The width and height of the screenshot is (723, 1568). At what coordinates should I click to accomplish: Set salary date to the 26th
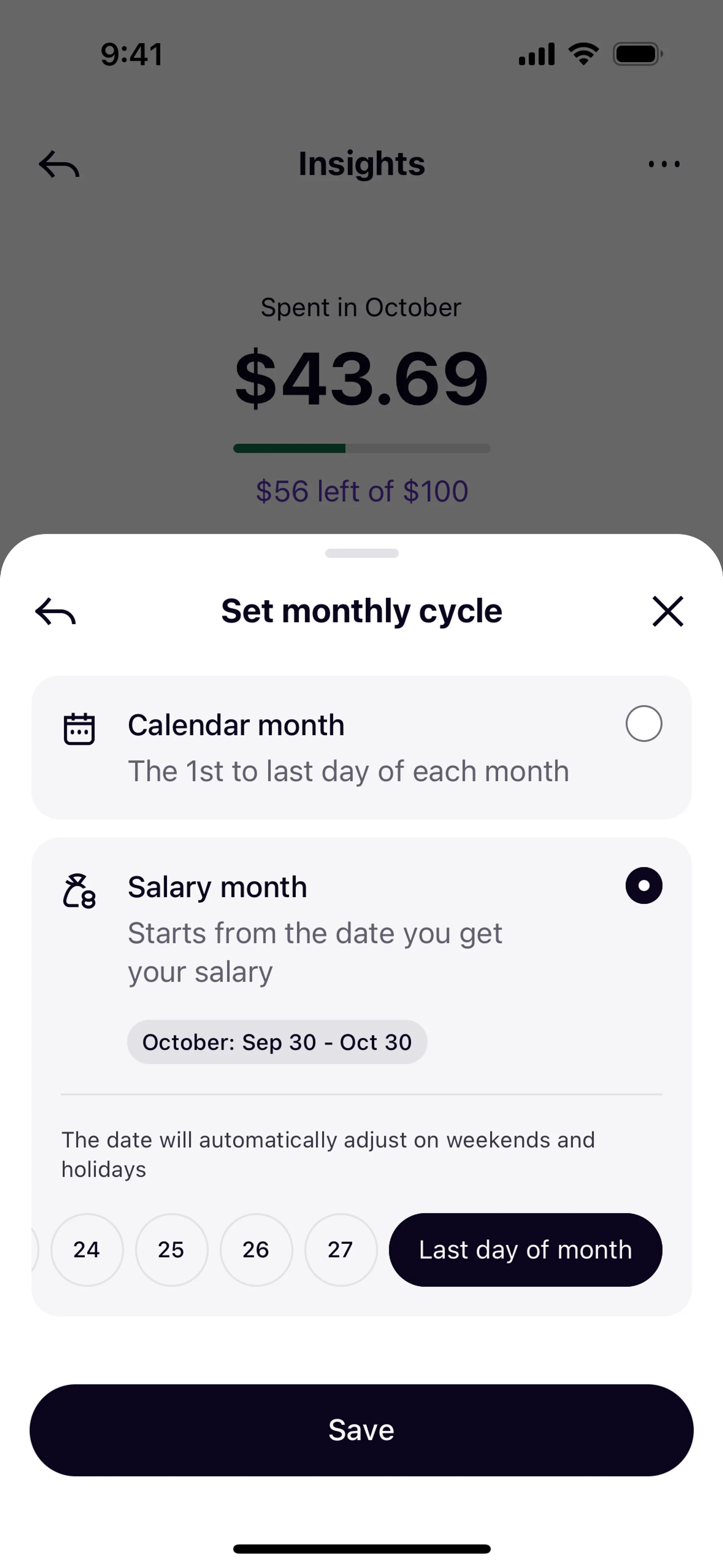click(256, 1250)
